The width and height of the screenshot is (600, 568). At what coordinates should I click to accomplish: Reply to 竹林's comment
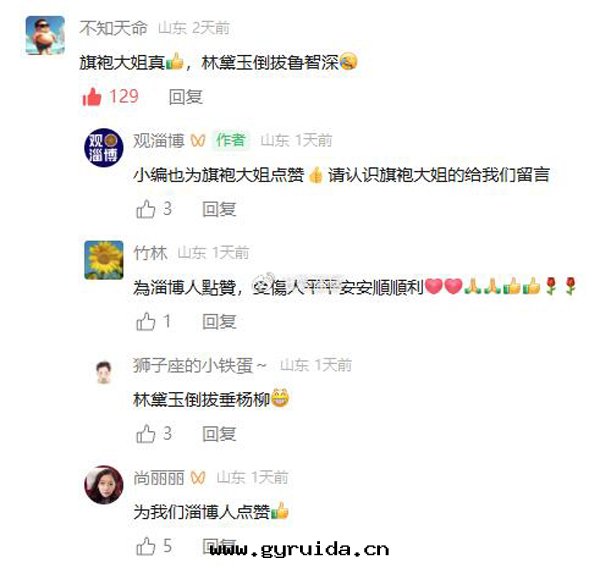pyautogui.click(x=219, y=322)
